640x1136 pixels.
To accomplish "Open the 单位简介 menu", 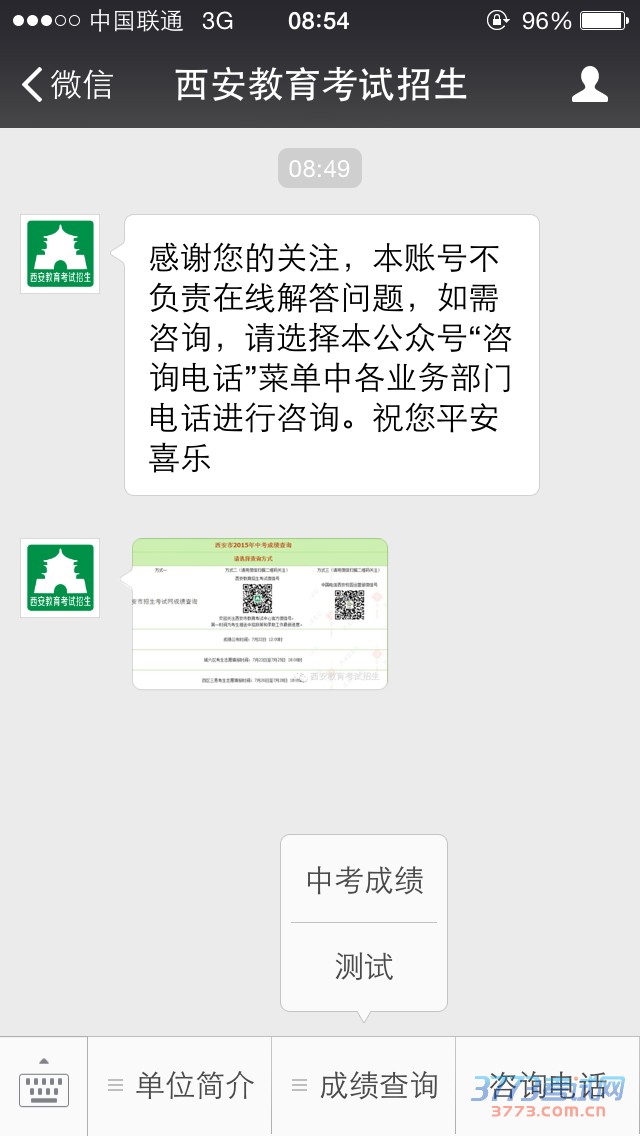I will click(x=181, y=1086).
